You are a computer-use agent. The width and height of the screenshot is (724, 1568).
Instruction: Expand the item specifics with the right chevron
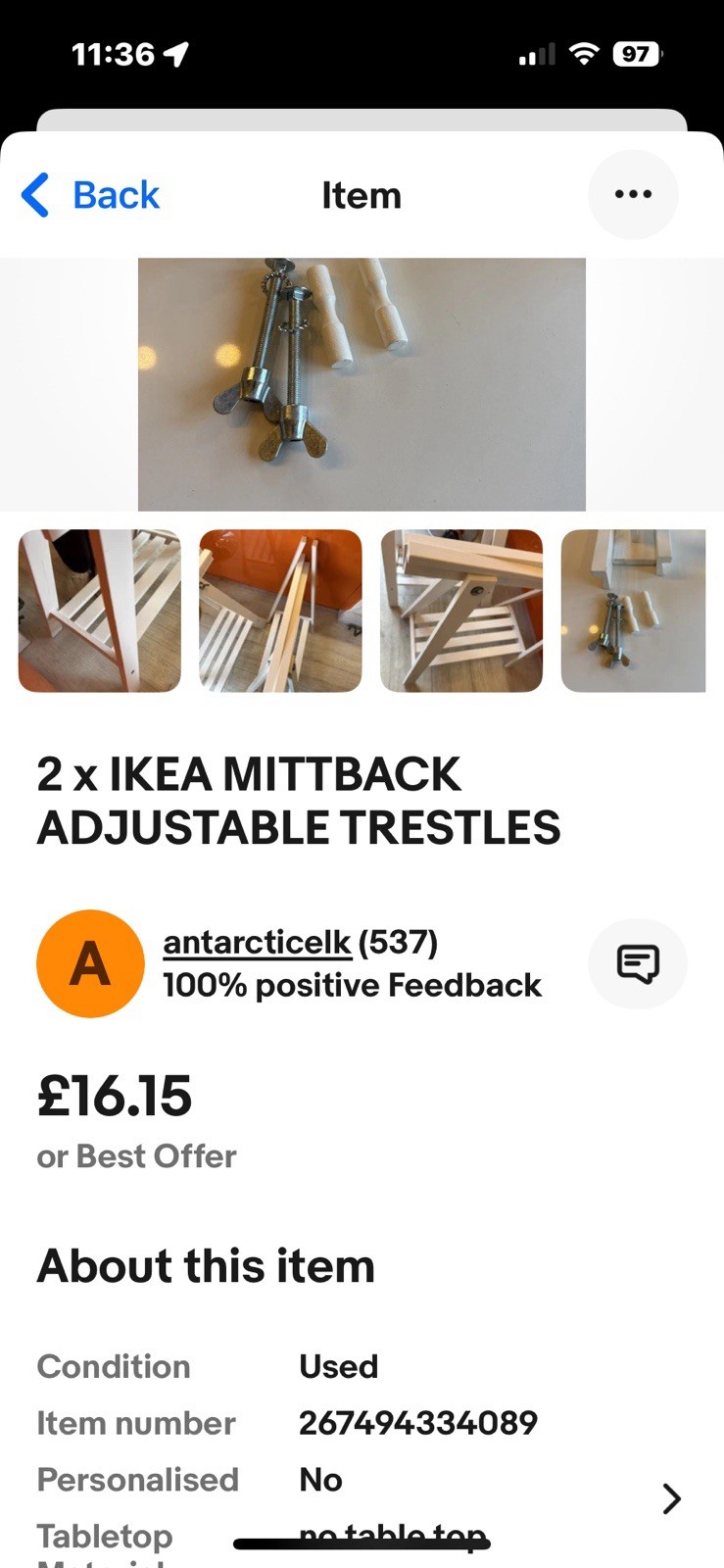(671, 1498)
